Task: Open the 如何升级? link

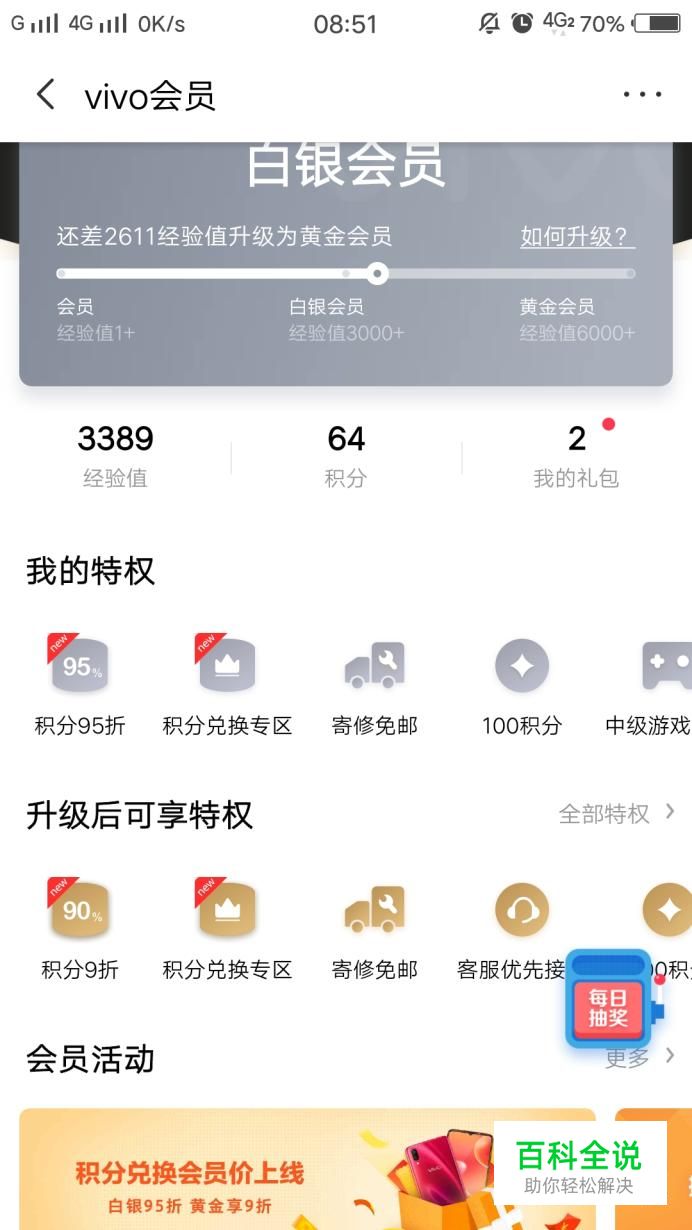Action: (x=577, y=237)
